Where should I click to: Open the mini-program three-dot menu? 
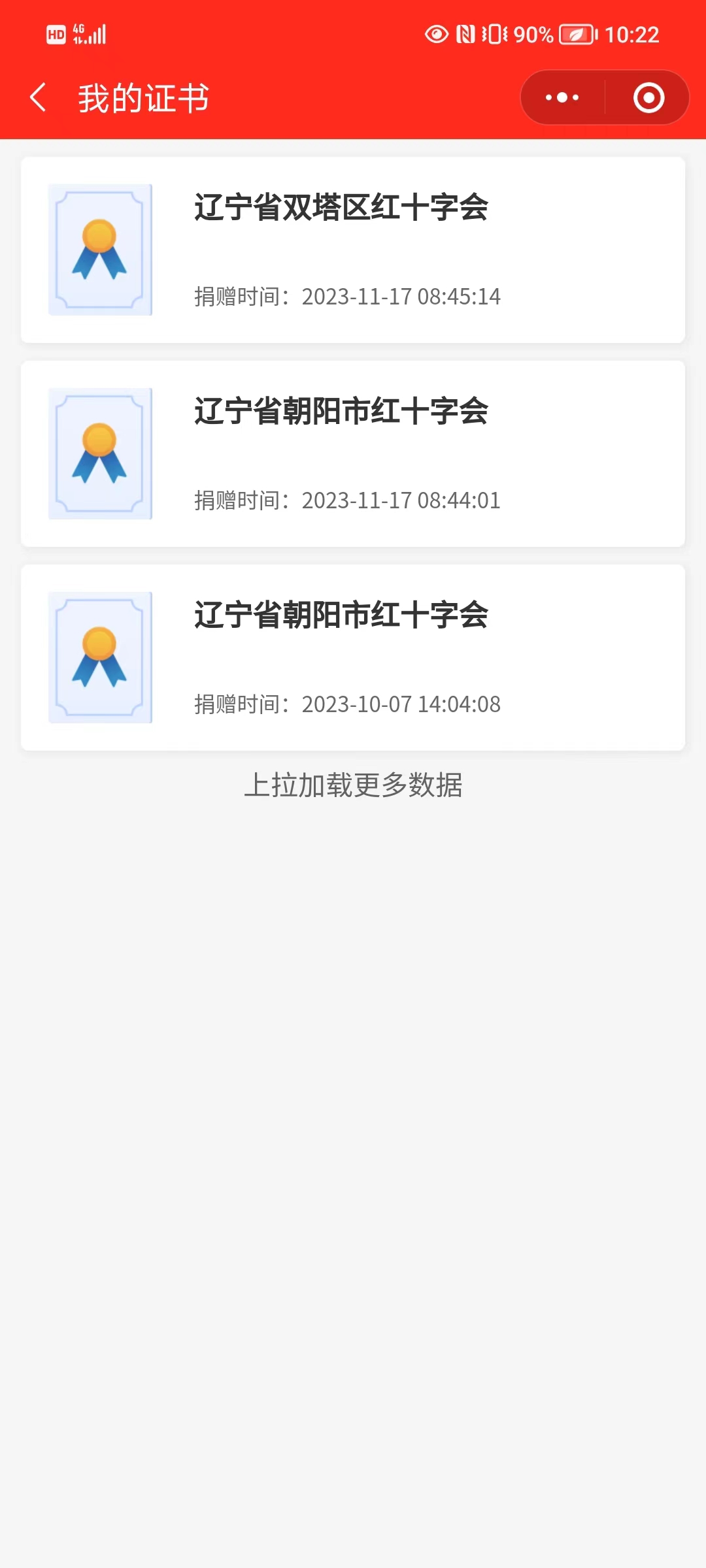pyautogui.click(x=562, y=98)
